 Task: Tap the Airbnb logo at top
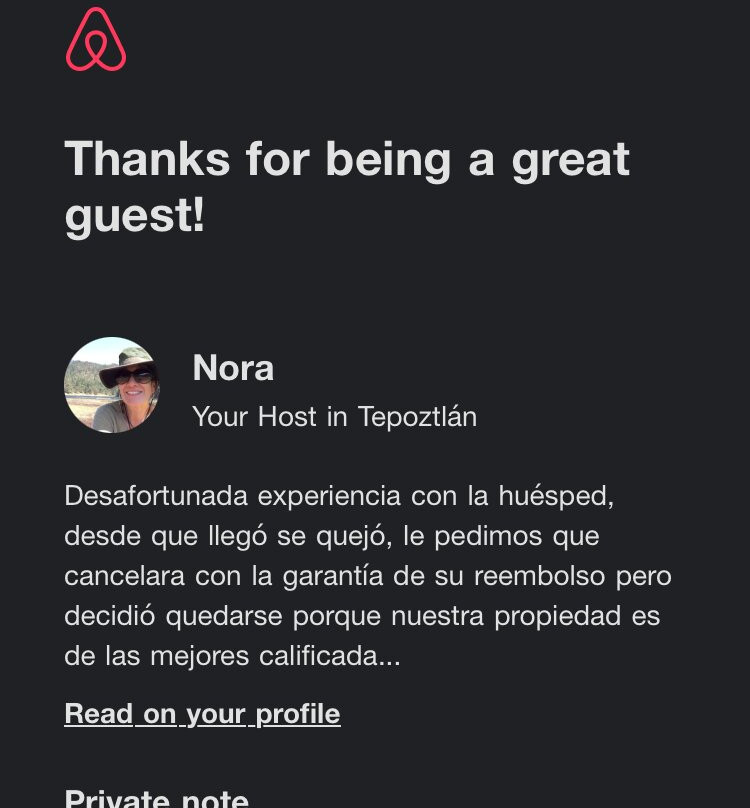[96, 40]
